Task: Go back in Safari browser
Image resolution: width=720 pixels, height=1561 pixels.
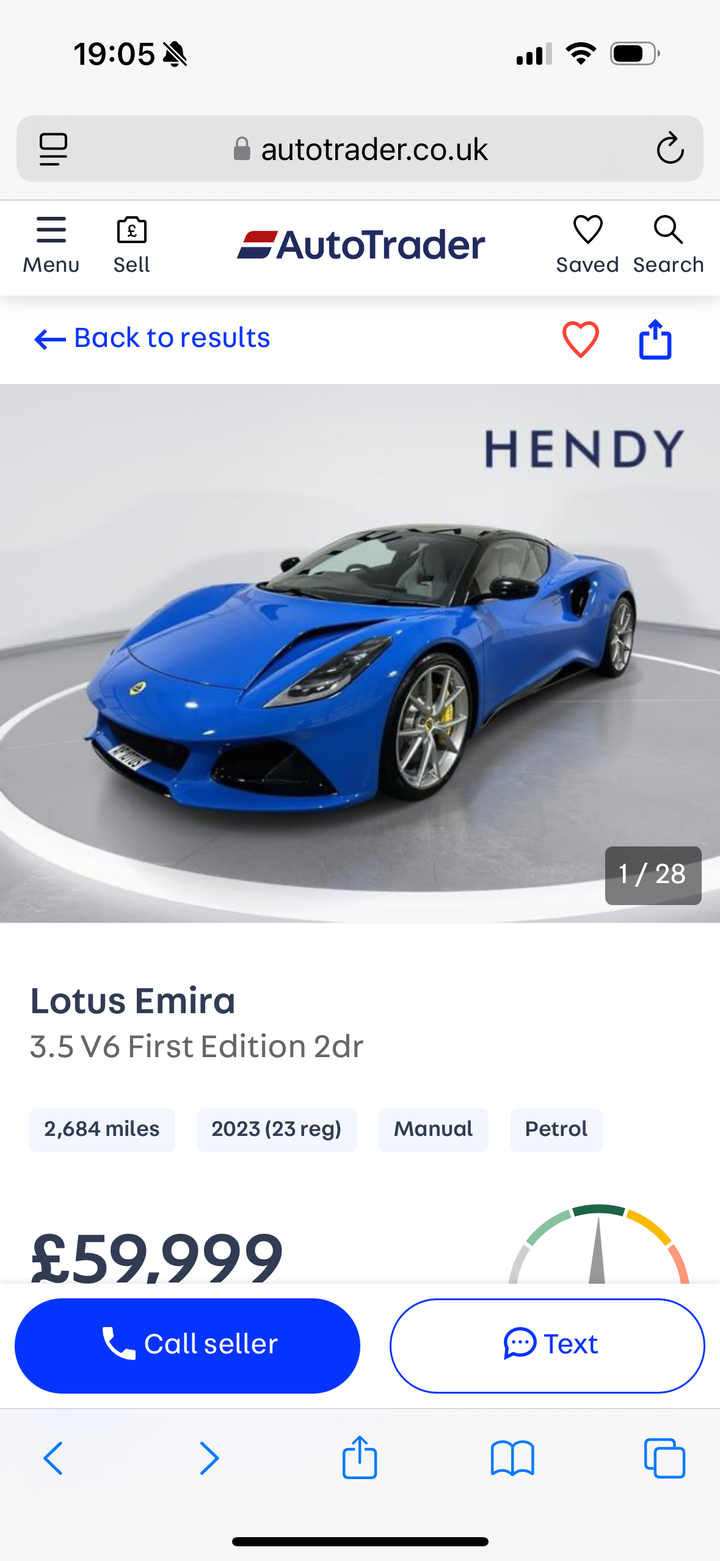Action: pyautogui.click(x=54, y=1458)
